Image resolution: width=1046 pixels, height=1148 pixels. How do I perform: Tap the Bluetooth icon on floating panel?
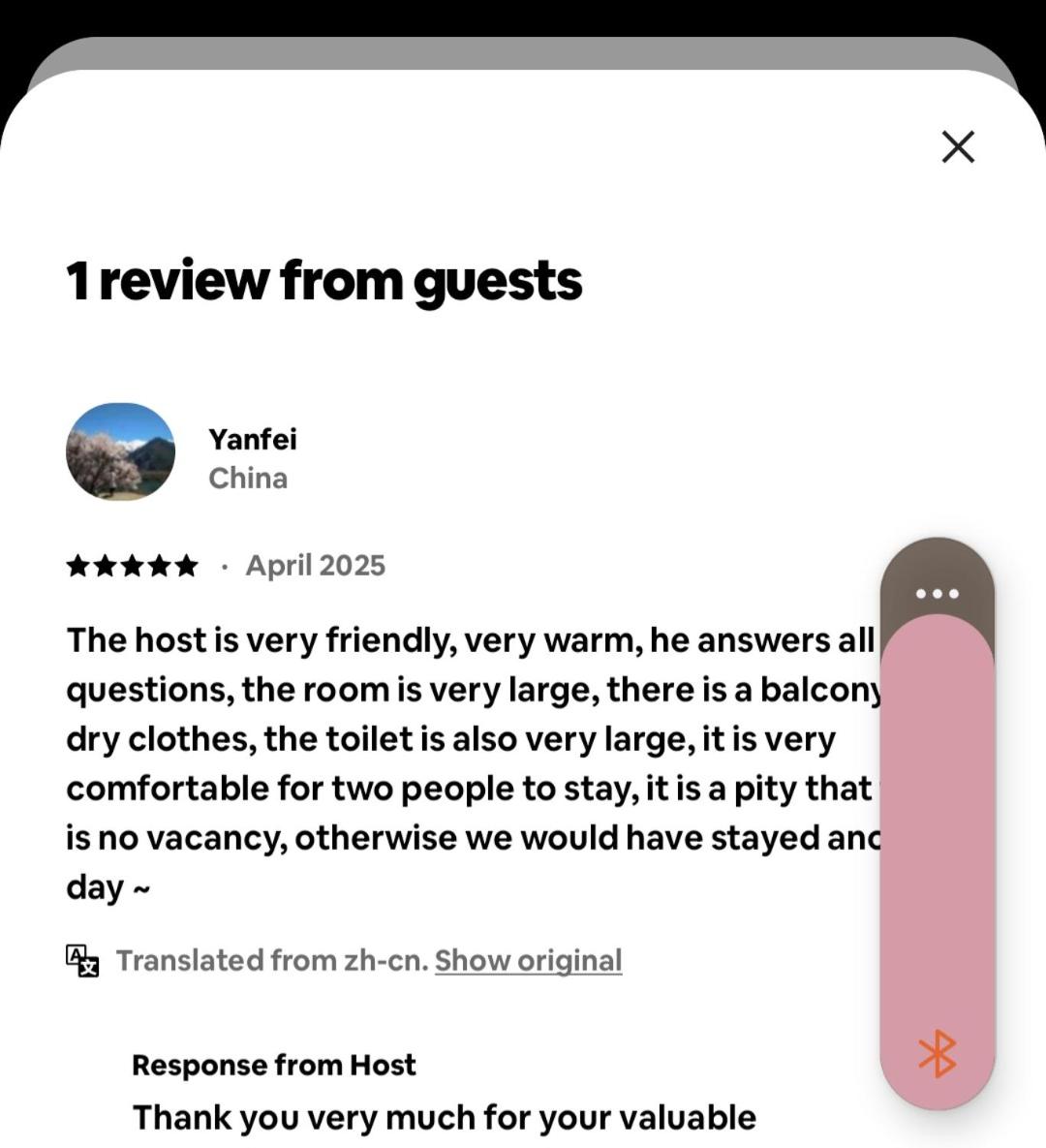point(937,1054)
